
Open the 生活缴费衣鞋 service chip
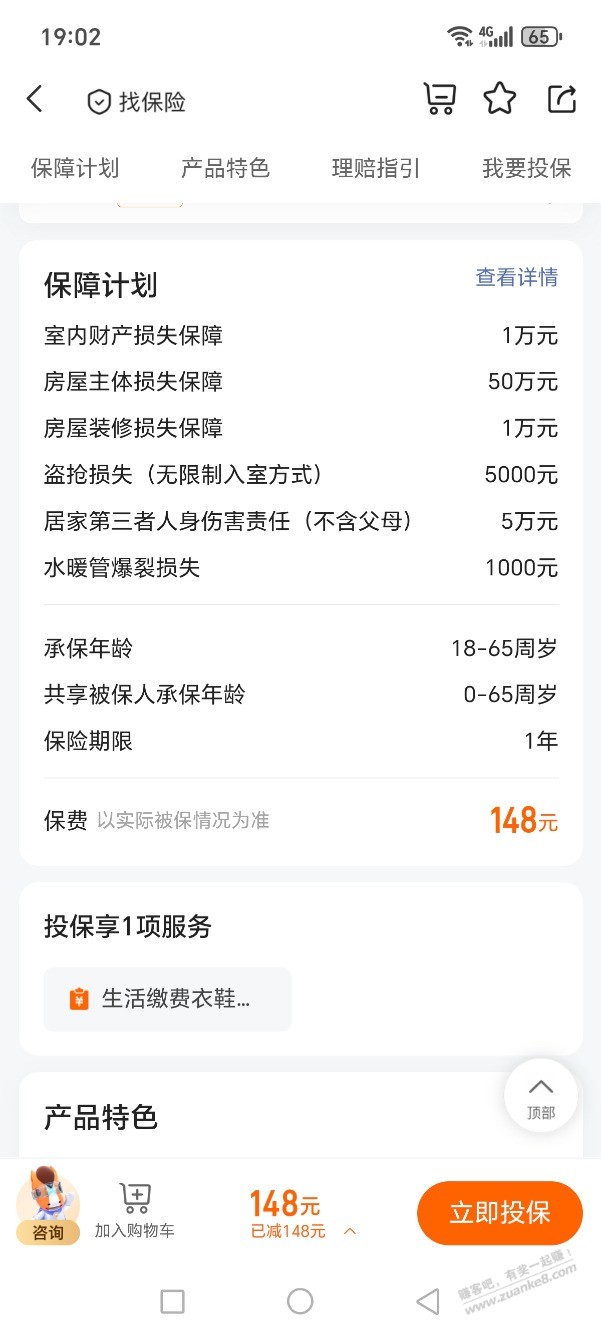click(x=167, y=999)
